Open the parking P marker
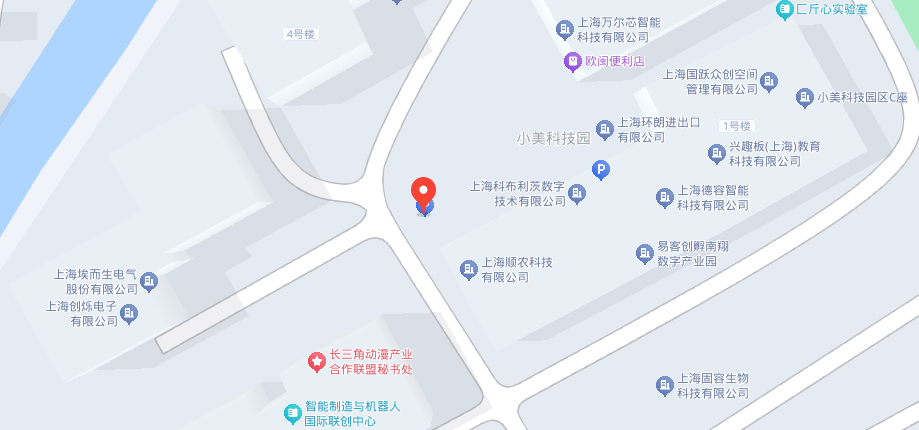Screen dimensions: 919x430 click(x=601, y=171)
